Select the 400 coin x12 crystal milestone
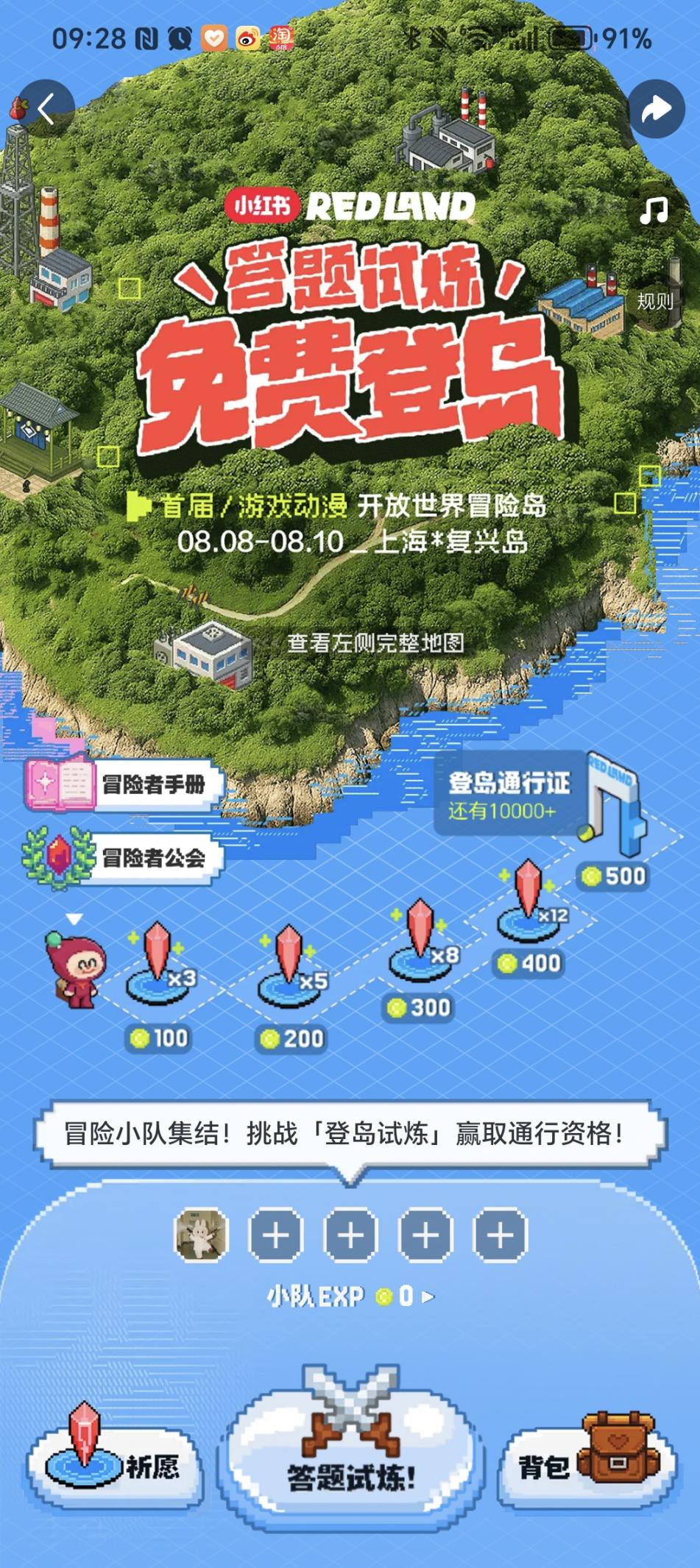The image size is (700, 1568). pos(529,905)
